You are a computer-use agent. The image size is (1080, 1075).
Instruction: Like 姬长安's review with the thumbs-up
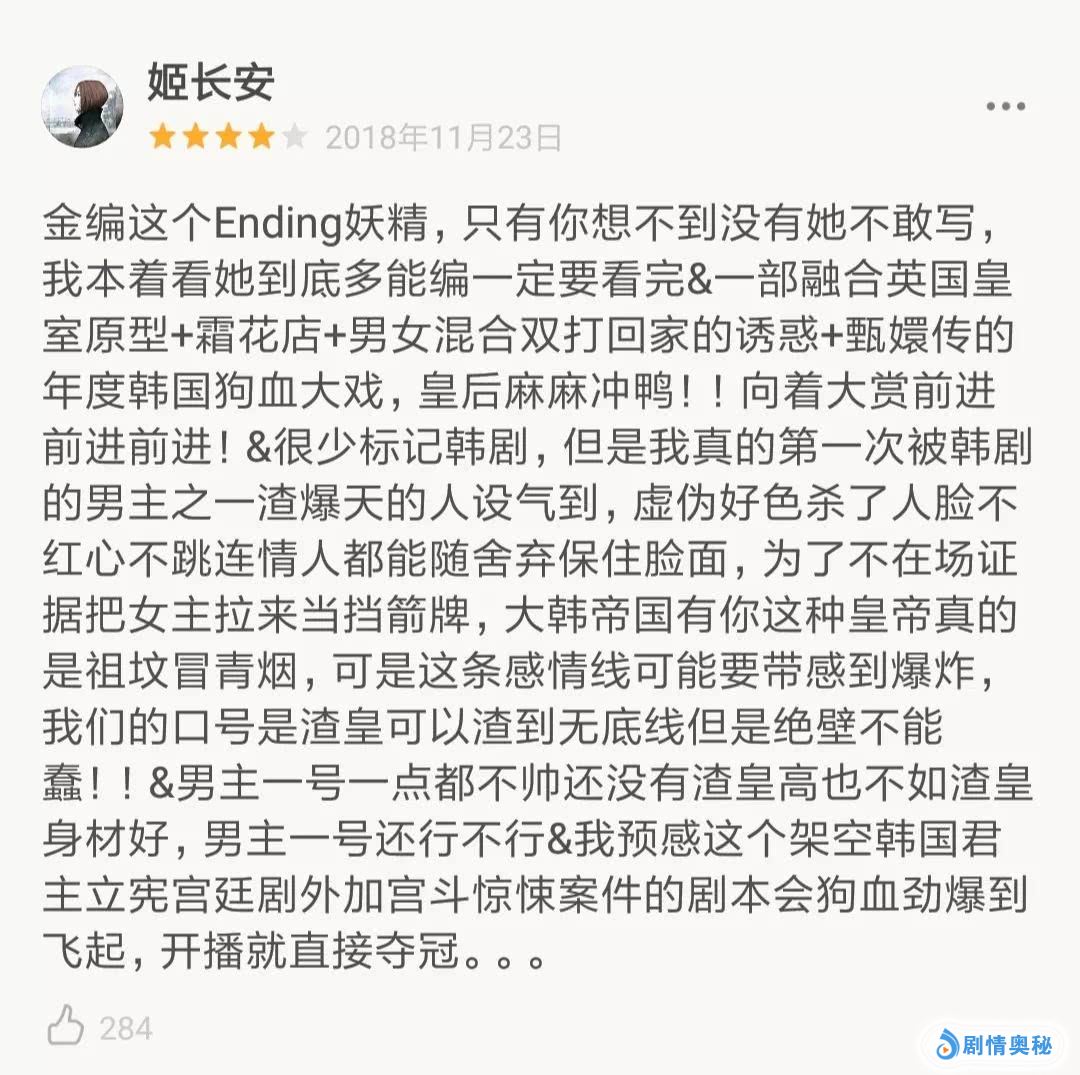(x=67, y=1027)
